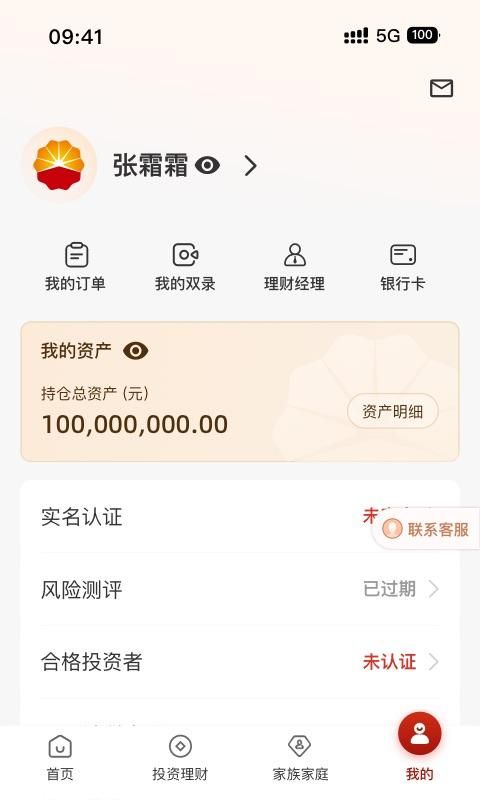Open 银行卡
Viewport: 480px width, 800px height.
click(x=402, y=267)
